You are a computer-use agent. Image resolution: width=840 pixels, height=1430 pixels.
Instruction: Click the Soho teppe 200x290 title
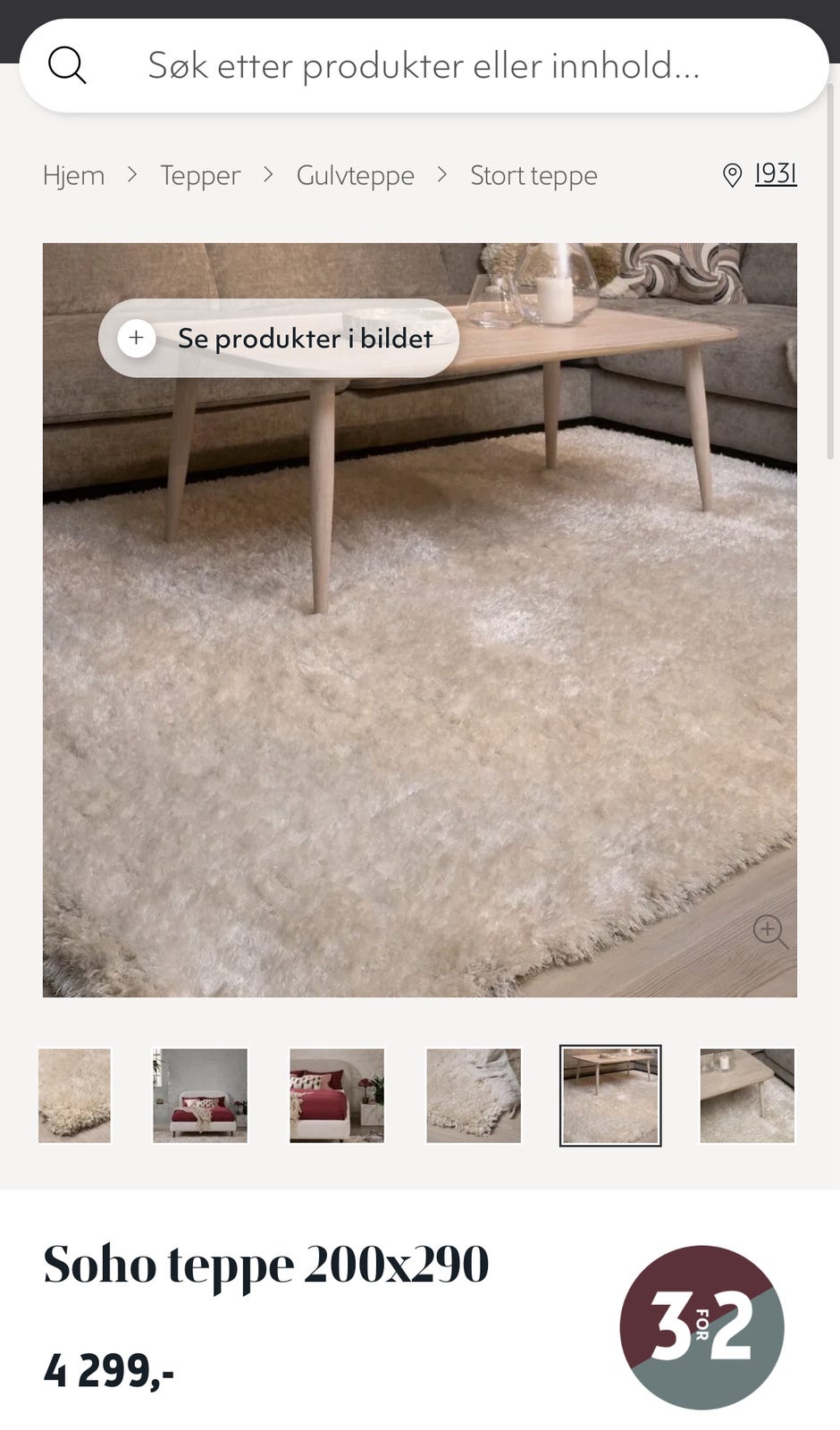coord(266,1263)
